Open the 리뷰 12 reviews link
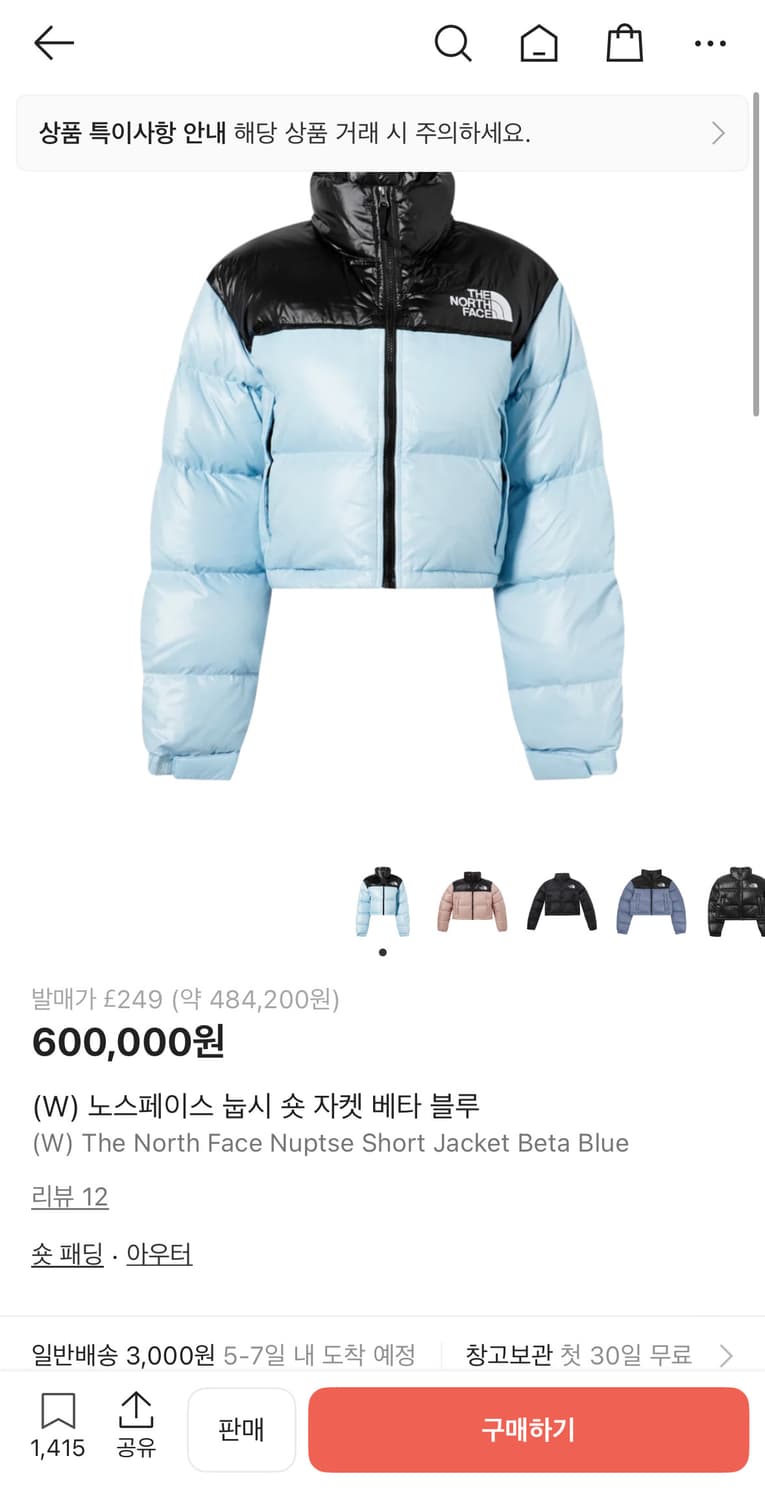Viewport: 765px width, 1500px height. [x=70, y=1196]
